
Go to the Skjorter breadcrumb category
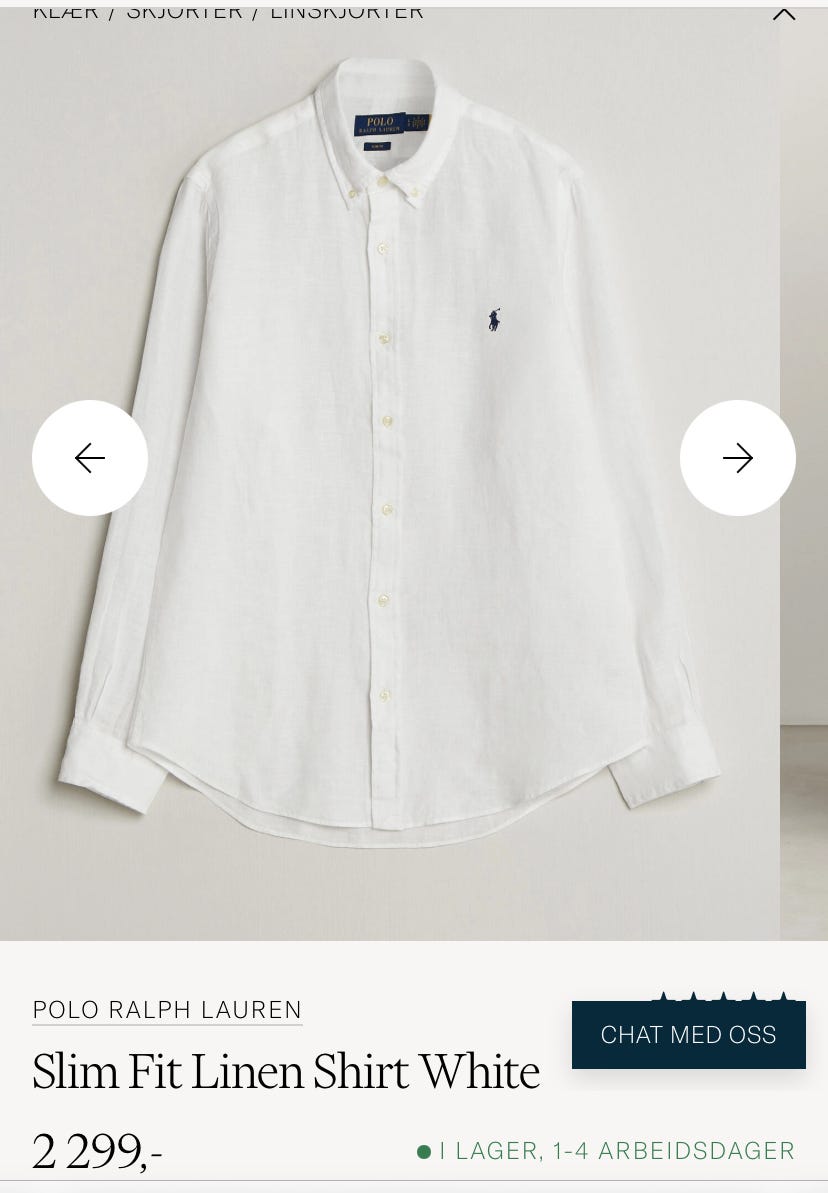(185, 12)
